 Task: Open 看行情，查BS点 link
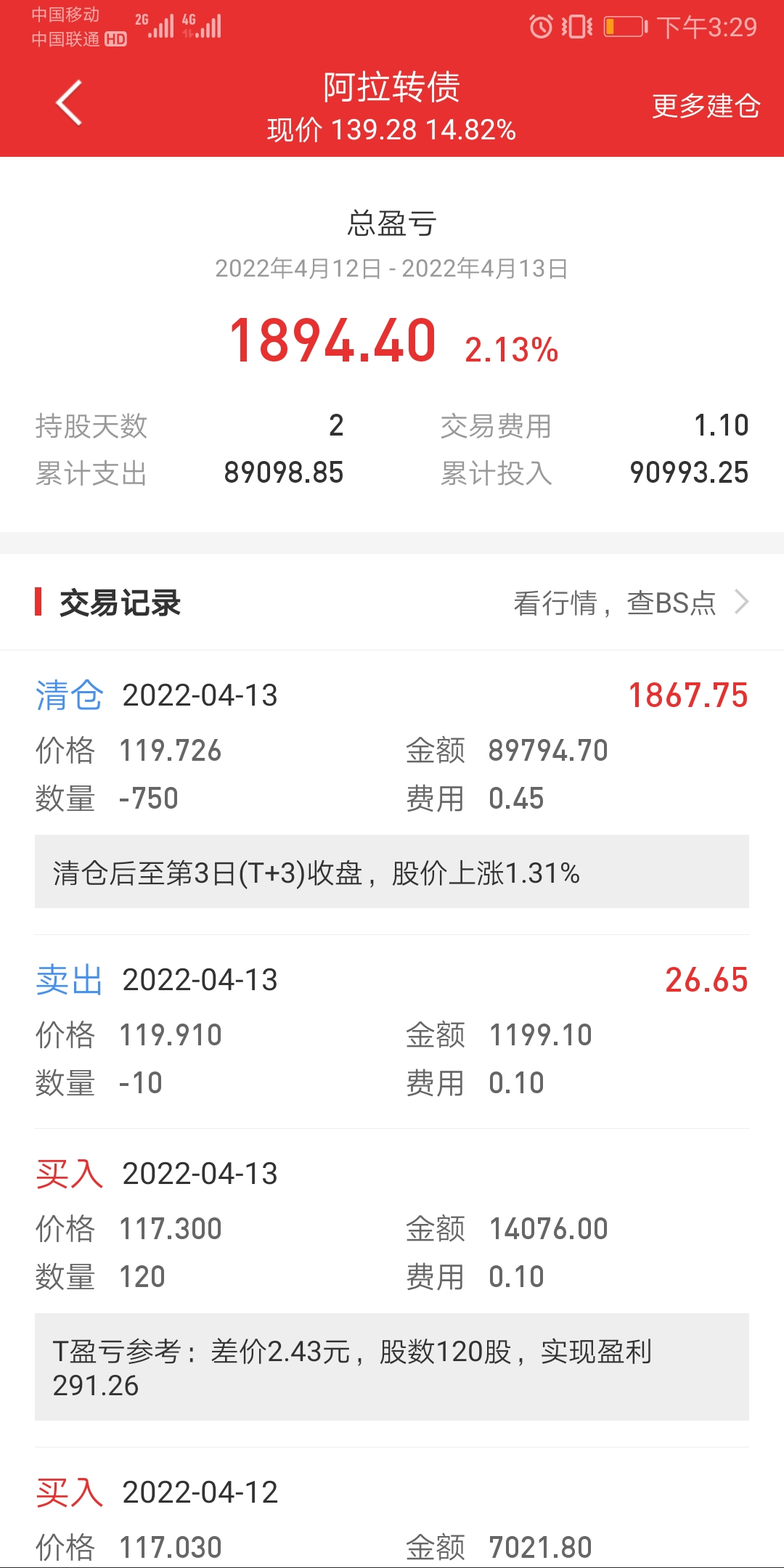(x=629, y=603)
